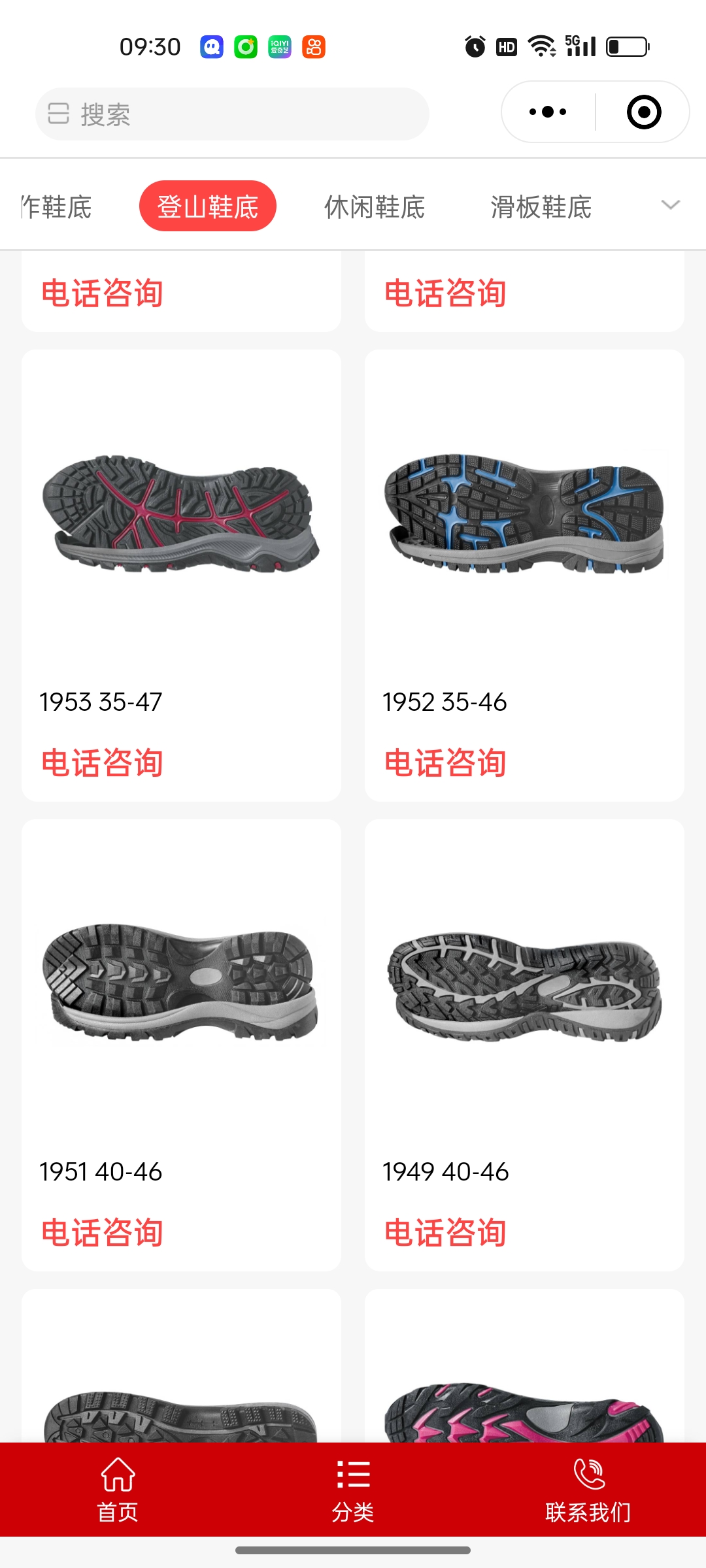Viewport: 706px width, 1568px height.
Task: Switch to the 滑板鞋底 category tab
Action: coord(541,207)
